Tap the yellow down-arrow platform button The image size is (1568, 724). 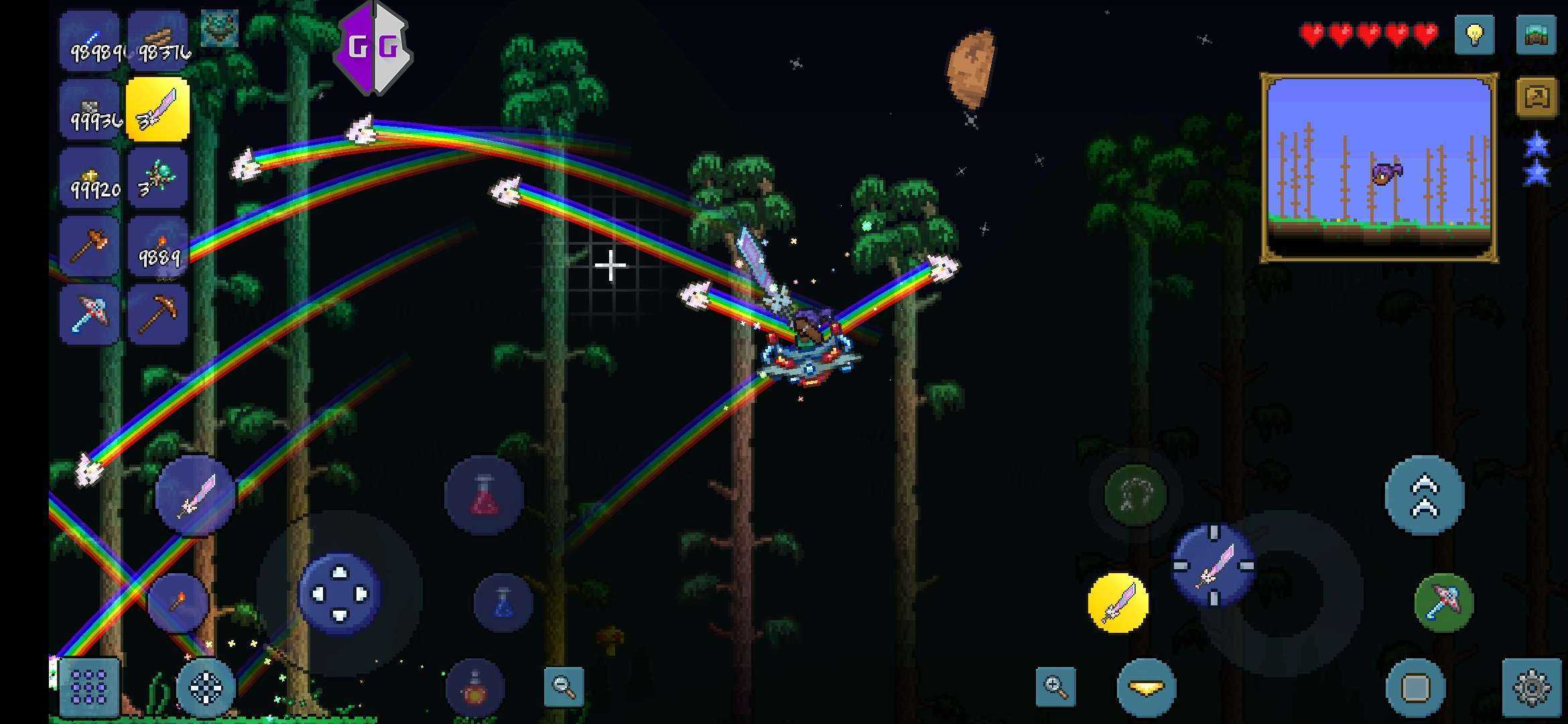[1146, 688]
